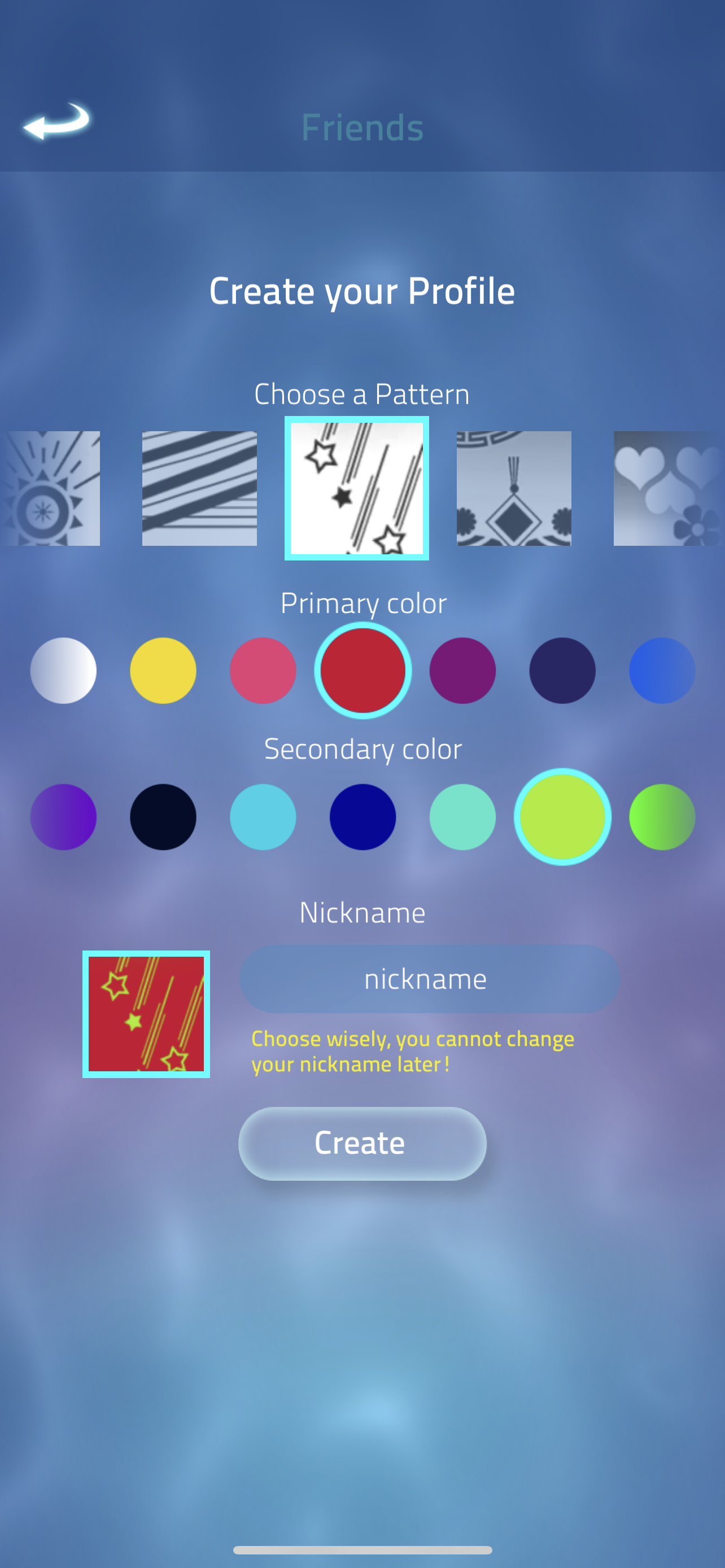Select the sun burst pattern

[x=50, y=488]
